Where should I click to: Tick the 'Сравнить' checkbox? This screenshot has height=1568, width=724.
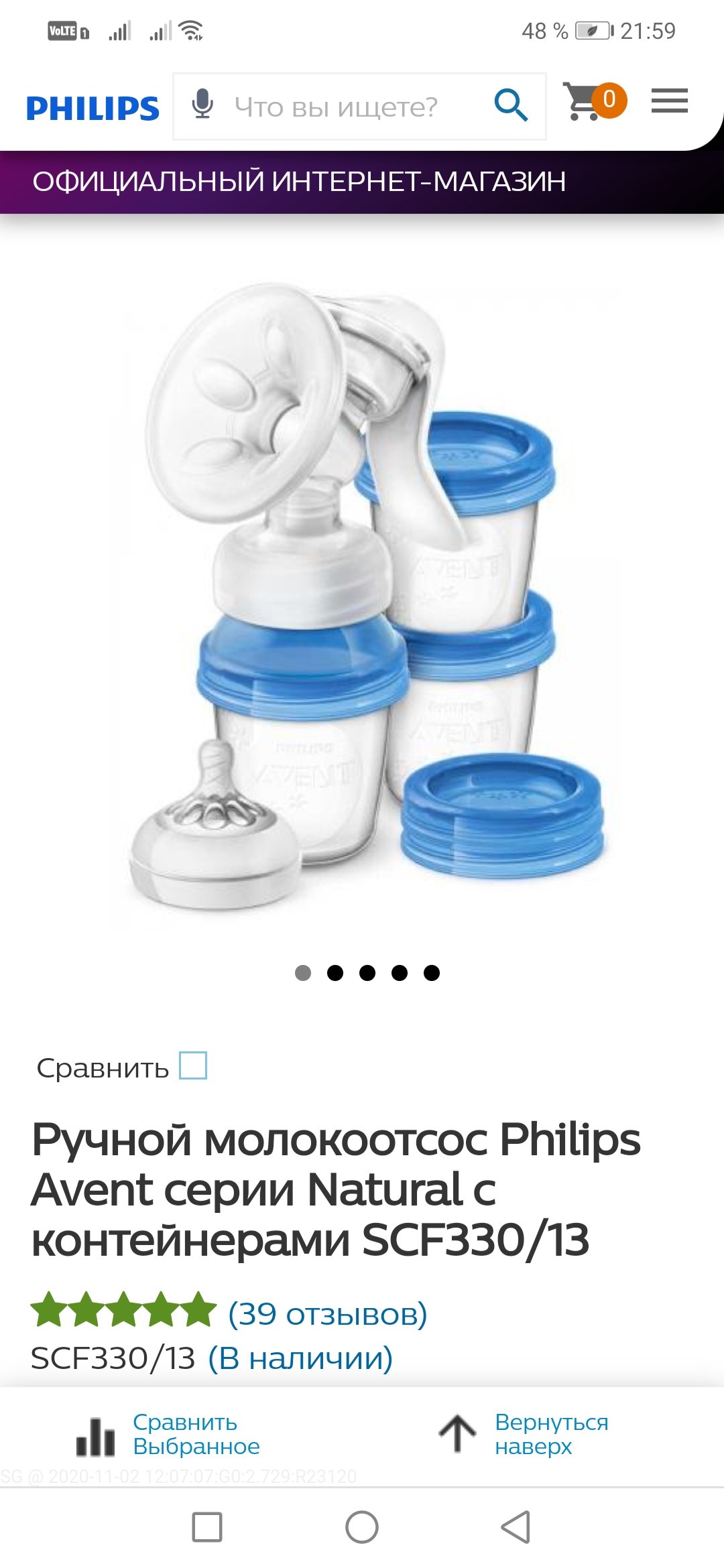click(x=193, y=1065)
